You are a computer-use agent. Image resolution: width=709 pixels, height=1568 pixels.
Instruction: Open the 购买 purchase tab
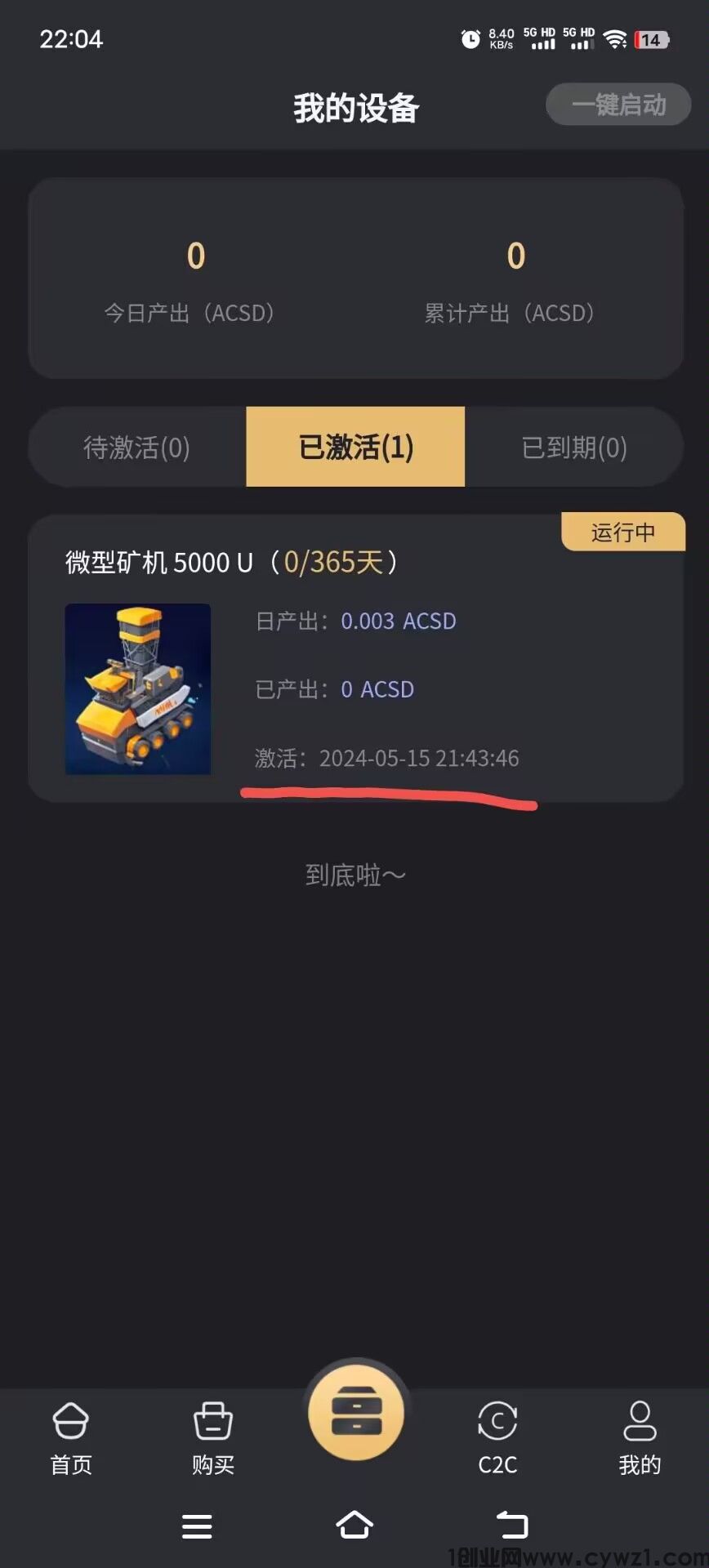213,1437
